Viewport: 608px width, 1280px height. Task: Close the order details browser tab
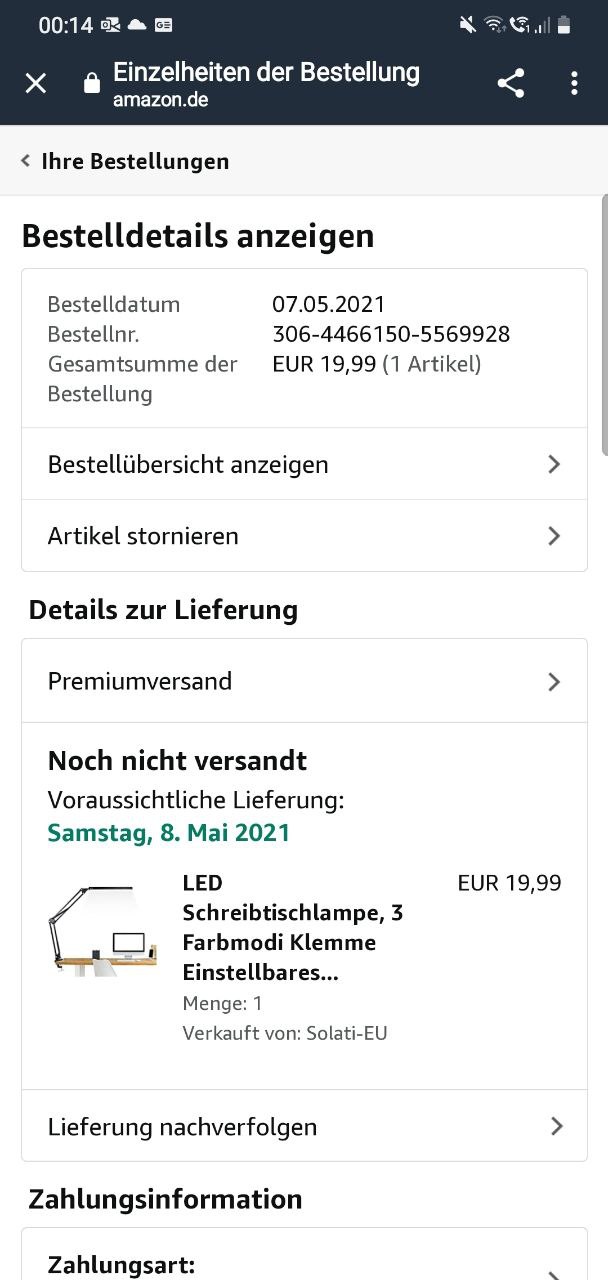pyautogui.click(x=36, y=83)
